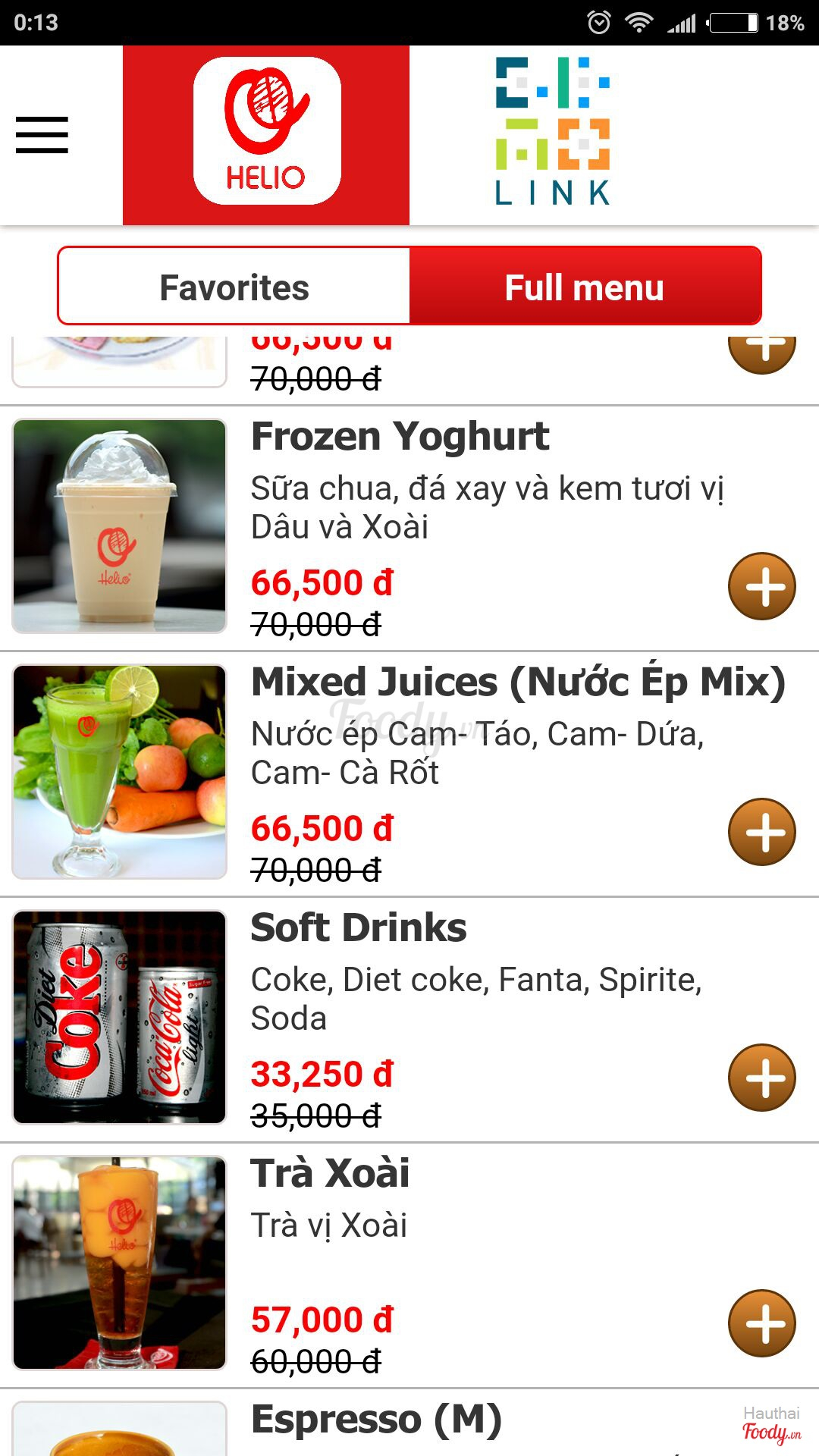The width and height of the screenshot is (819, 1456).
Task: Select the E-Link store logo
Action: tap(553, 132)
